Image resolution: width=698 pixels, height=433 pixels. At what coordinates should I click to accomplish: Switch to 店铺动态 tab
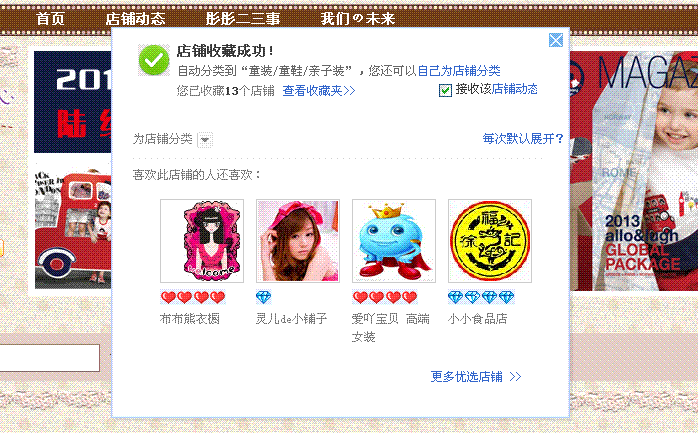point(135,19)
